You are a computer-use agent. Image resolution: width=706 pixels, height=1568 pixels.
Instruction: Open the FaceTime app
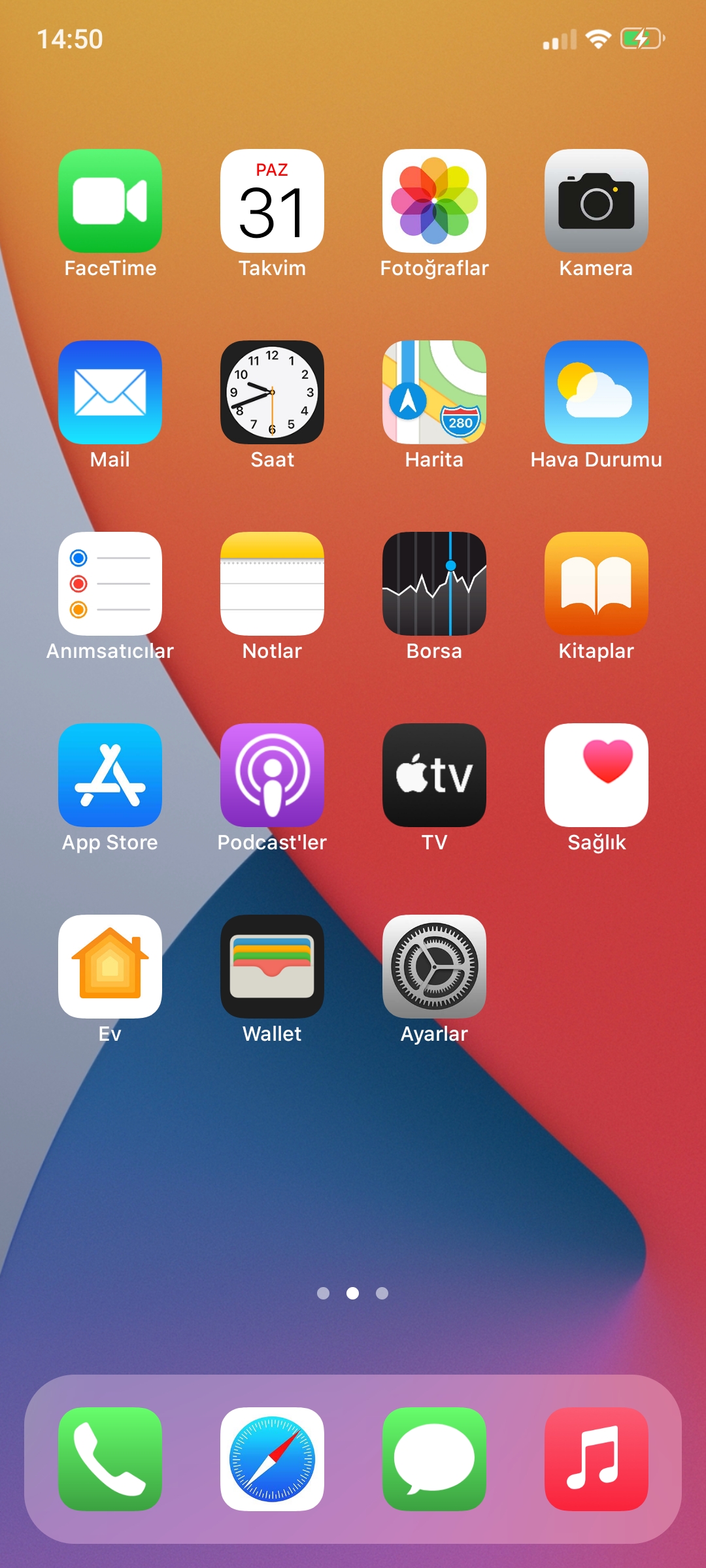click(x=110, y=201)
